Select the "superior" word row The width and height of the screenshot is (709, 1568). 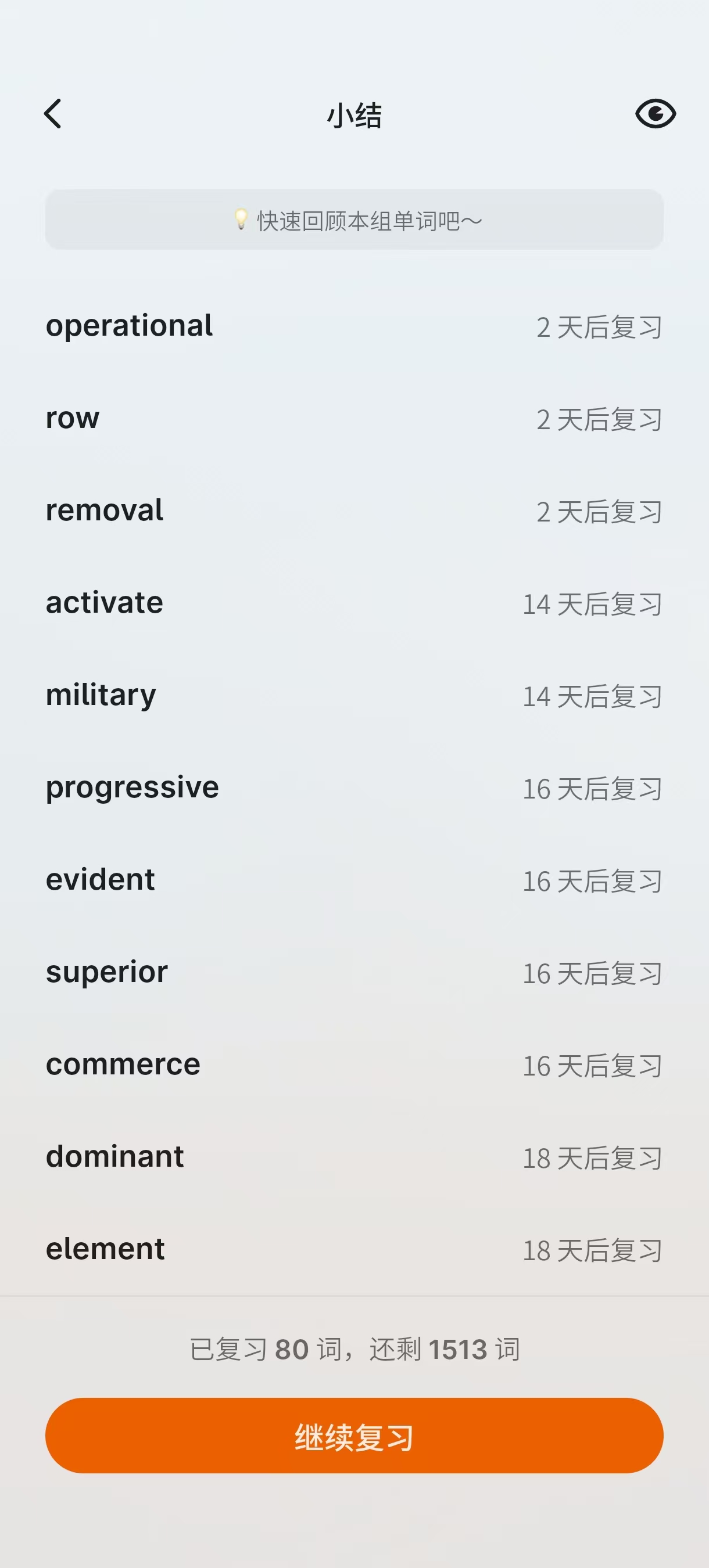point(106,972)
